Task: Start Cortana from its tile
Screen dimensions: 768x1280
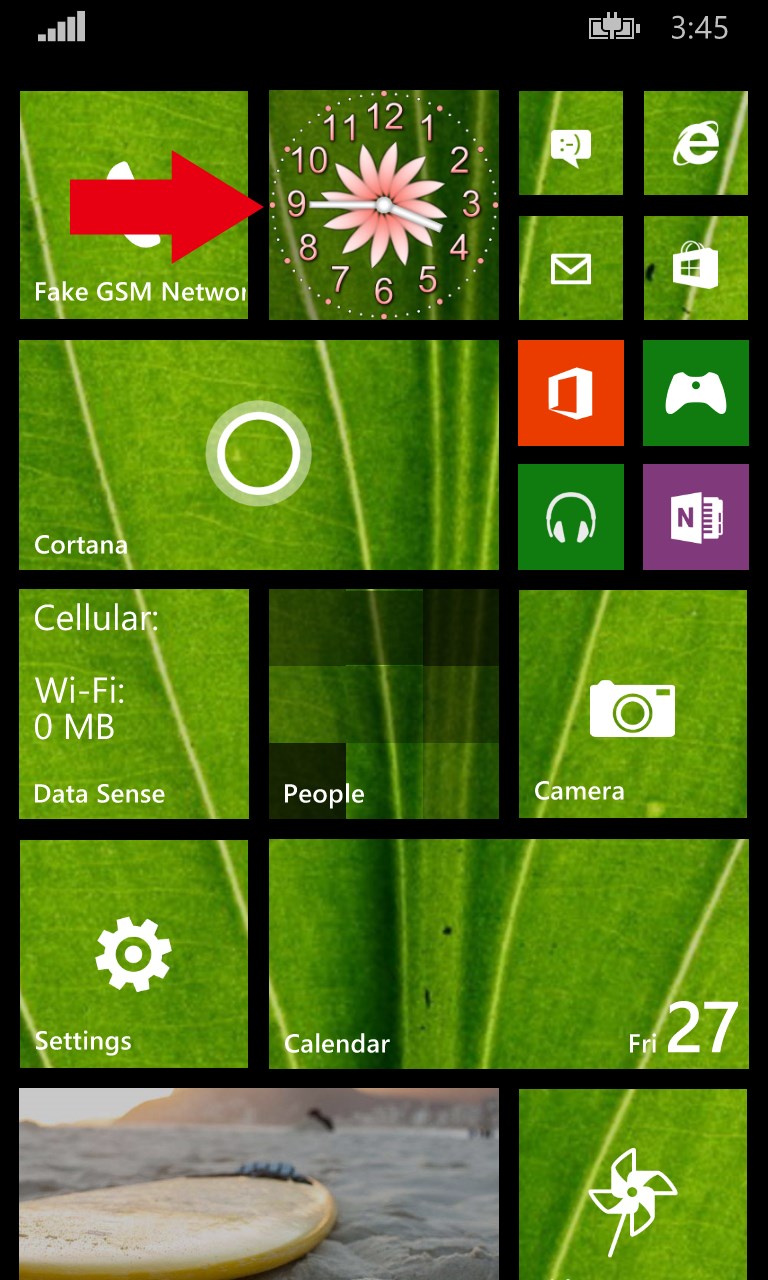Action: tap(259, 455)
